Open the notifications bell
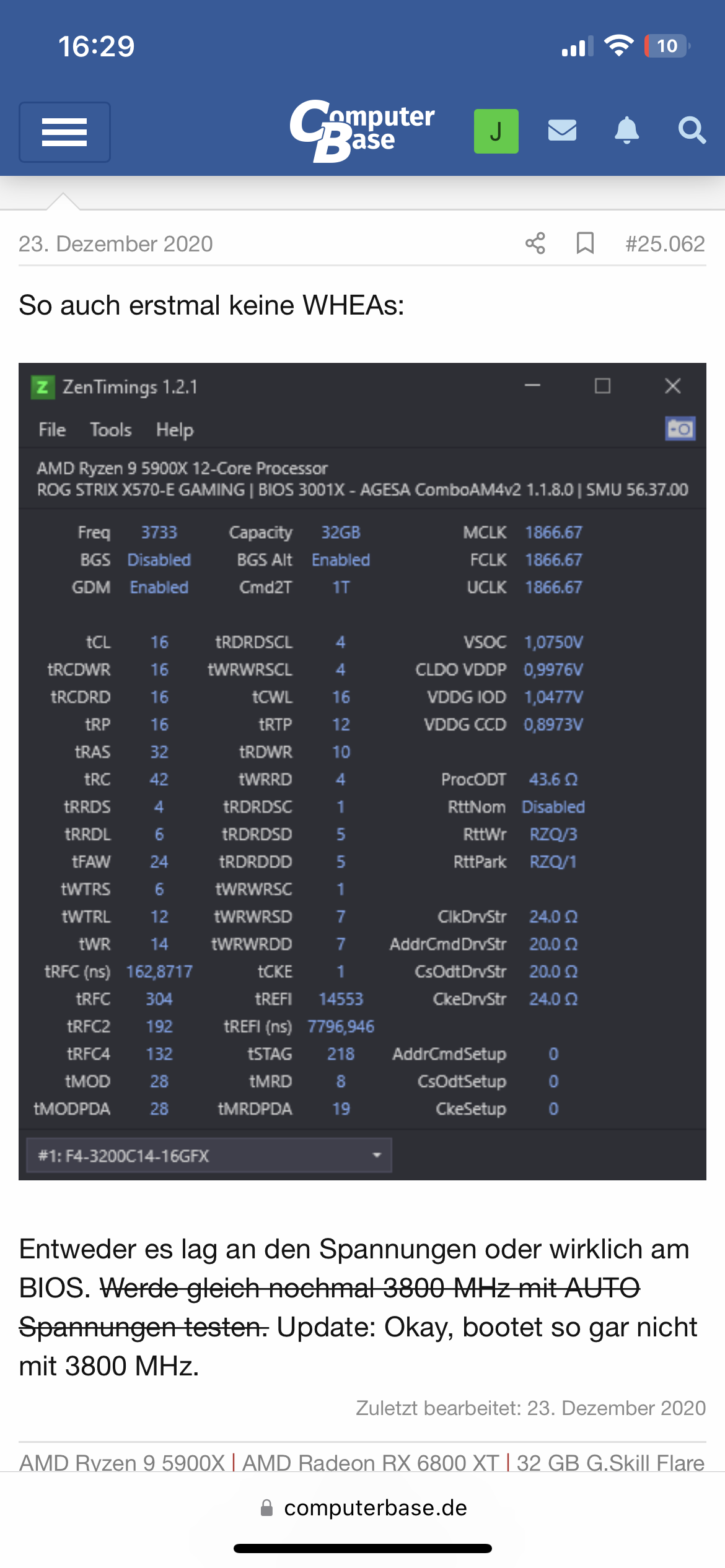This screenshot has width=725, height=1568. point(626,131)
